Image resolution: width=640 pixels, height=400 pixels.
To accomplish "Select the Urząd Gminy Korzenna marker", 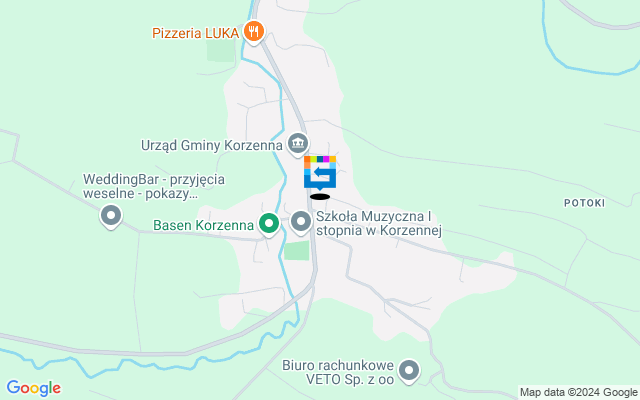I will click(x=297, y=142).
